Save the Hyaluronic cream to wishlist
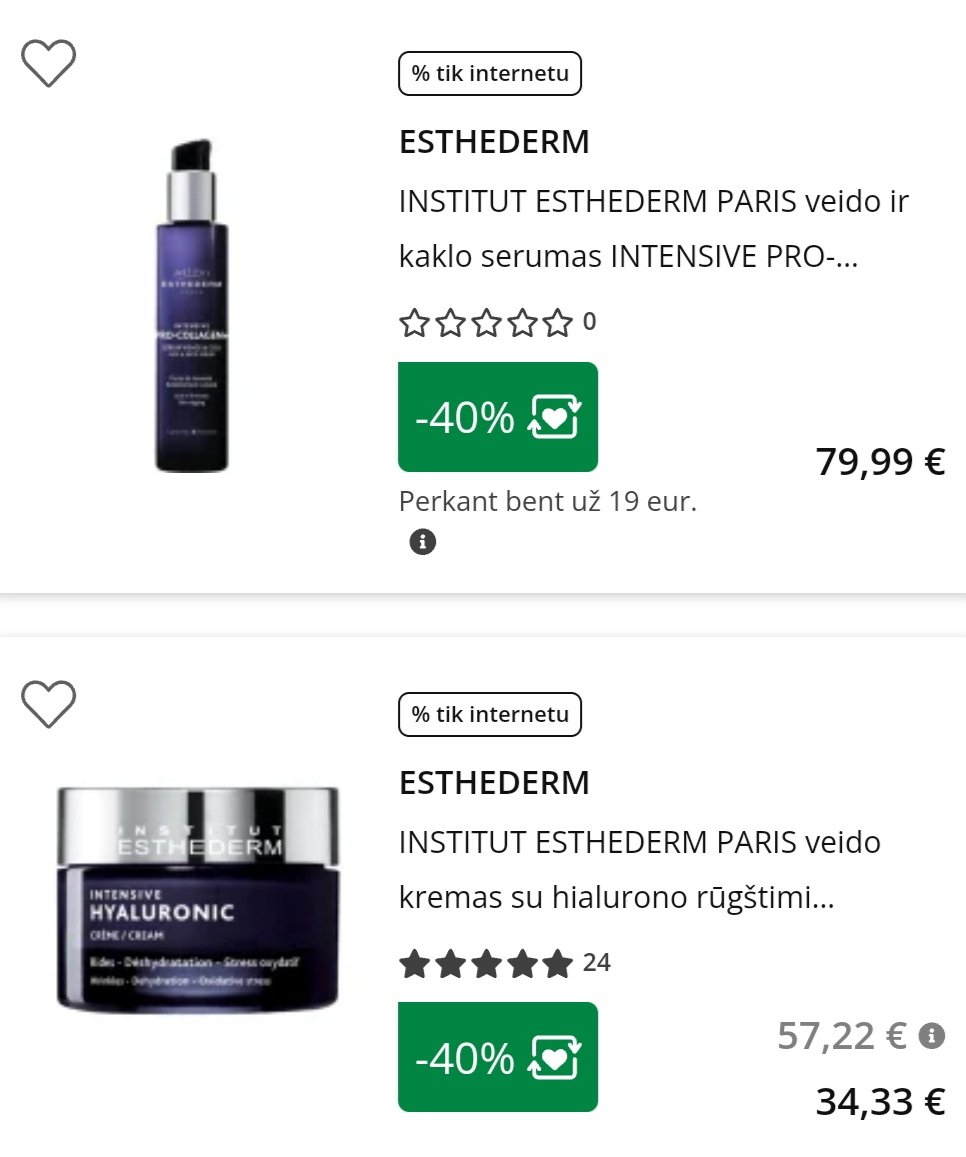966x1157 pixels. coord(48,704)
